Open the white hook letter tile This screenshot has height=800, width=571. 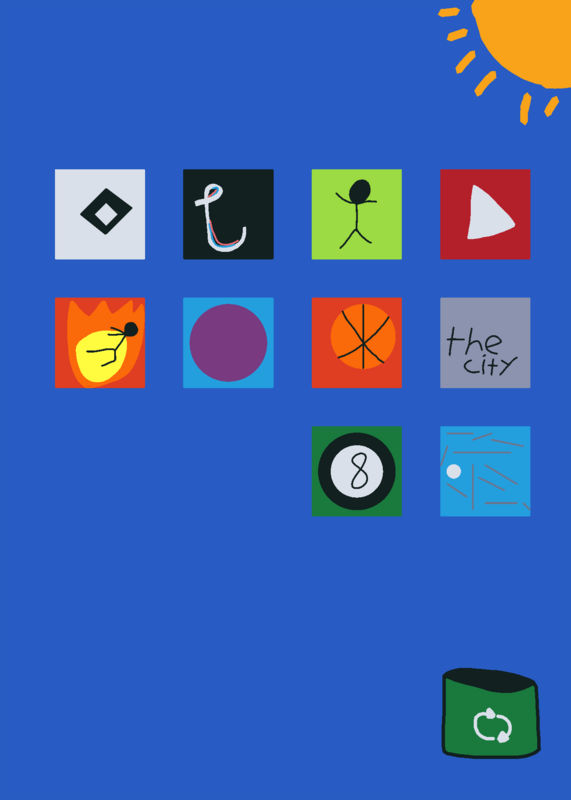(228, 214)
